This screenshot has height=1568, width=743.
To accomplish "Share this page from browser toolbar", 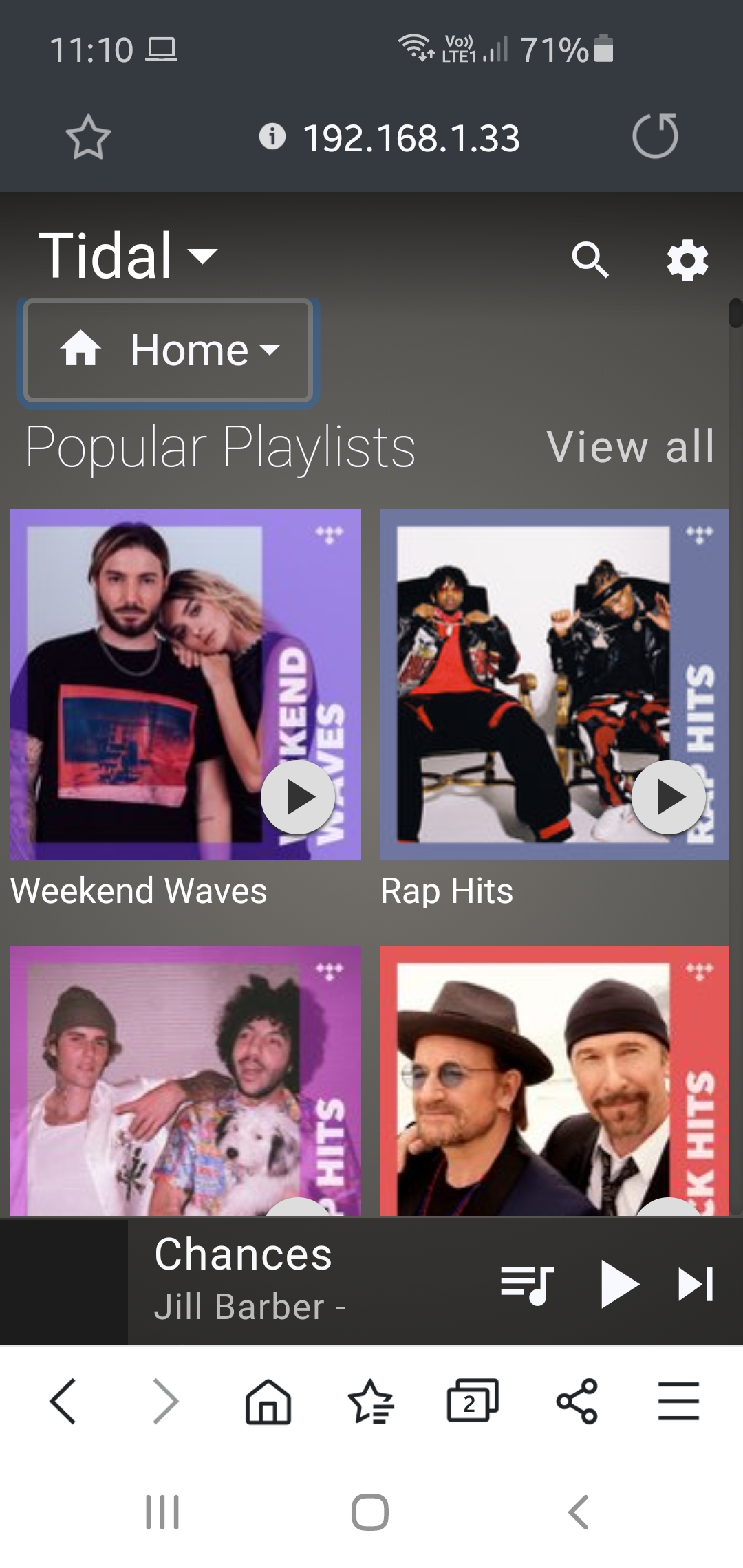I will 577,1401.
